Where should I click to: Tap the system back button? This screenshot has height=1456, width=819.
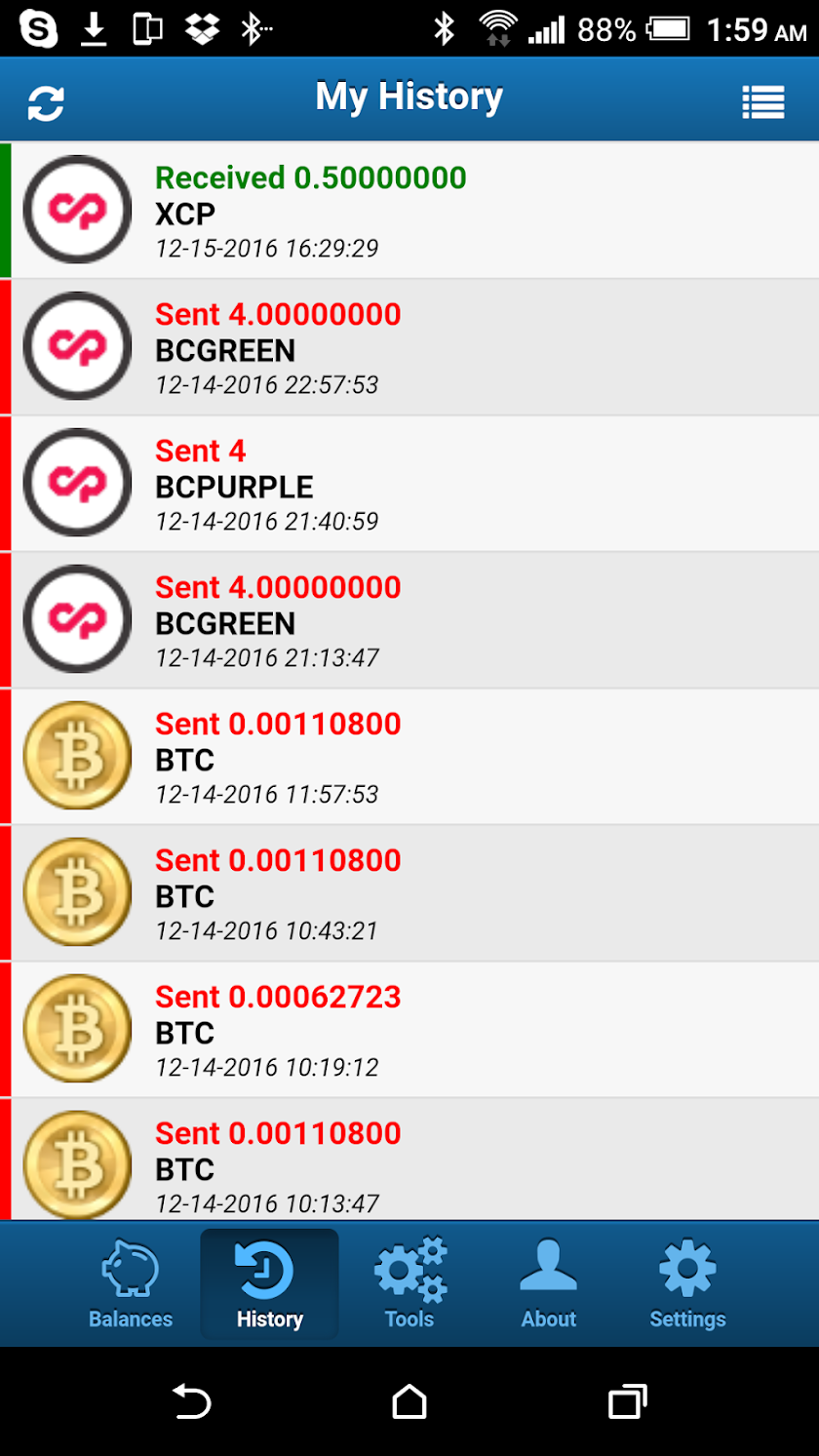pos(192,1402)
